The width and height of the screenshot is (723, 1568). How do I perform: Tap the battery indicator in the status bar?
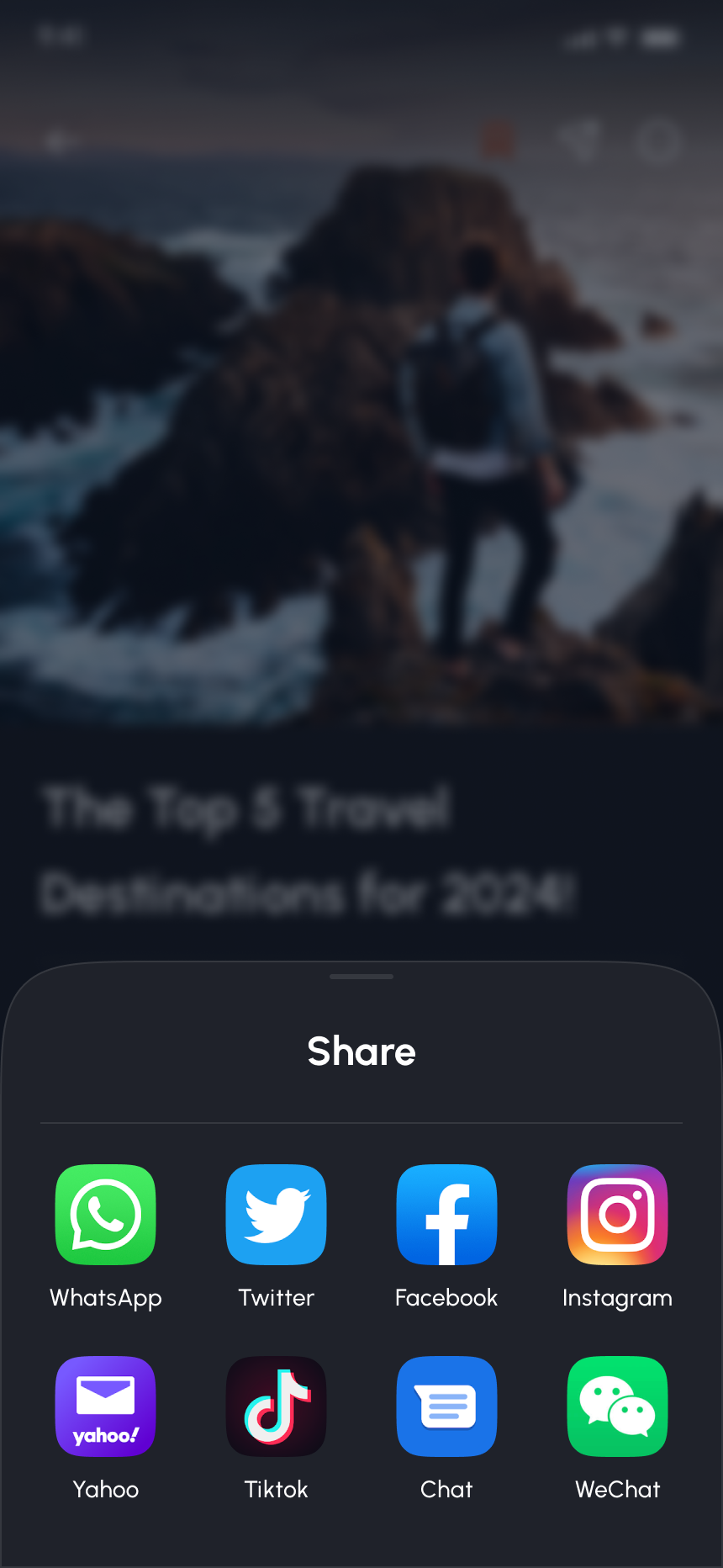pos(664,39)
